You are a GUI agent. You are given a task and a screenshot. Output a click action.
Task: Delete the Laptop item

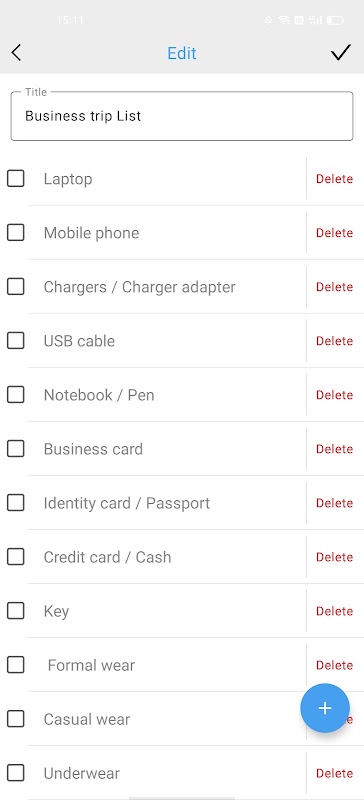pyautogui.click(x=334, y=179)
